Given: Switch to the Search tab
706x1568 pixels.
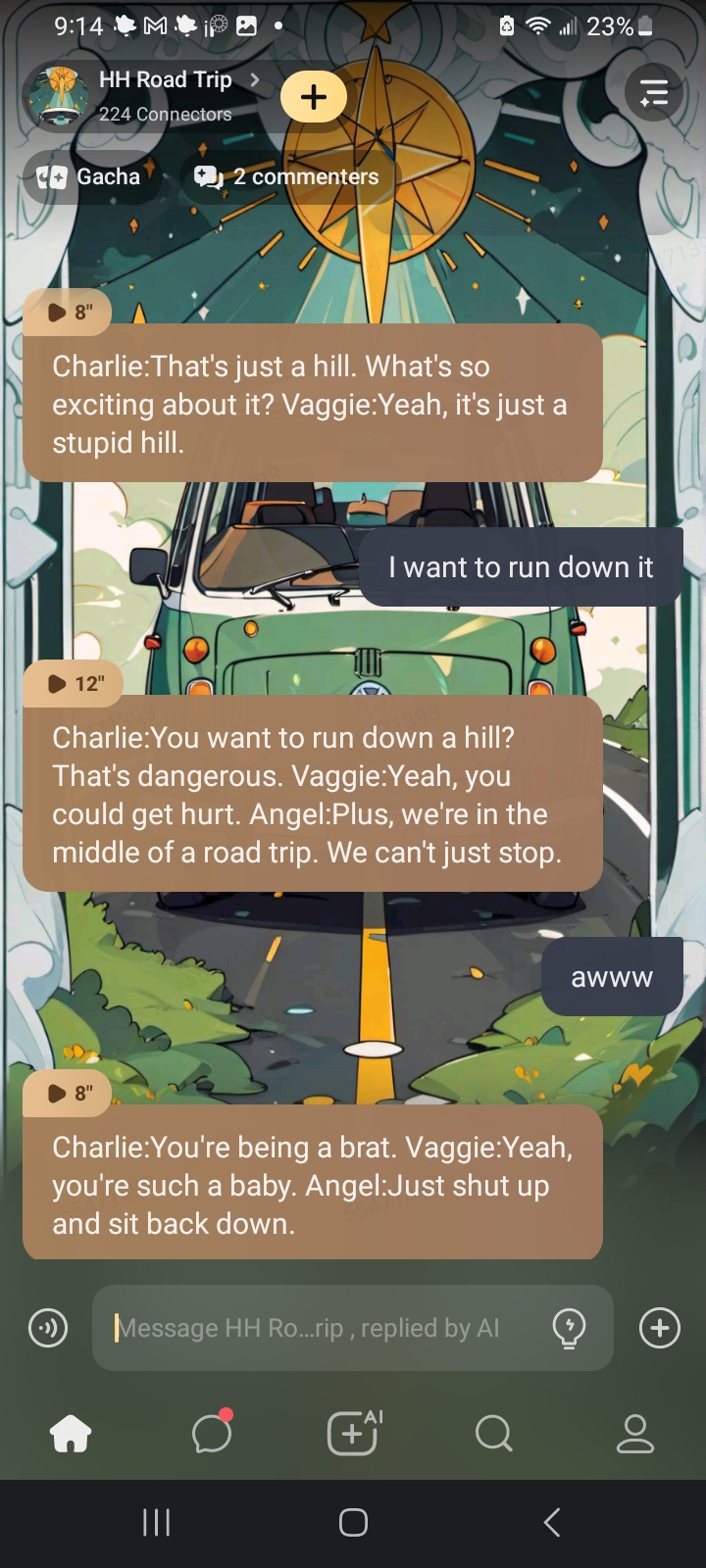Looking at the screenshot, I should tap(493, 1434).
